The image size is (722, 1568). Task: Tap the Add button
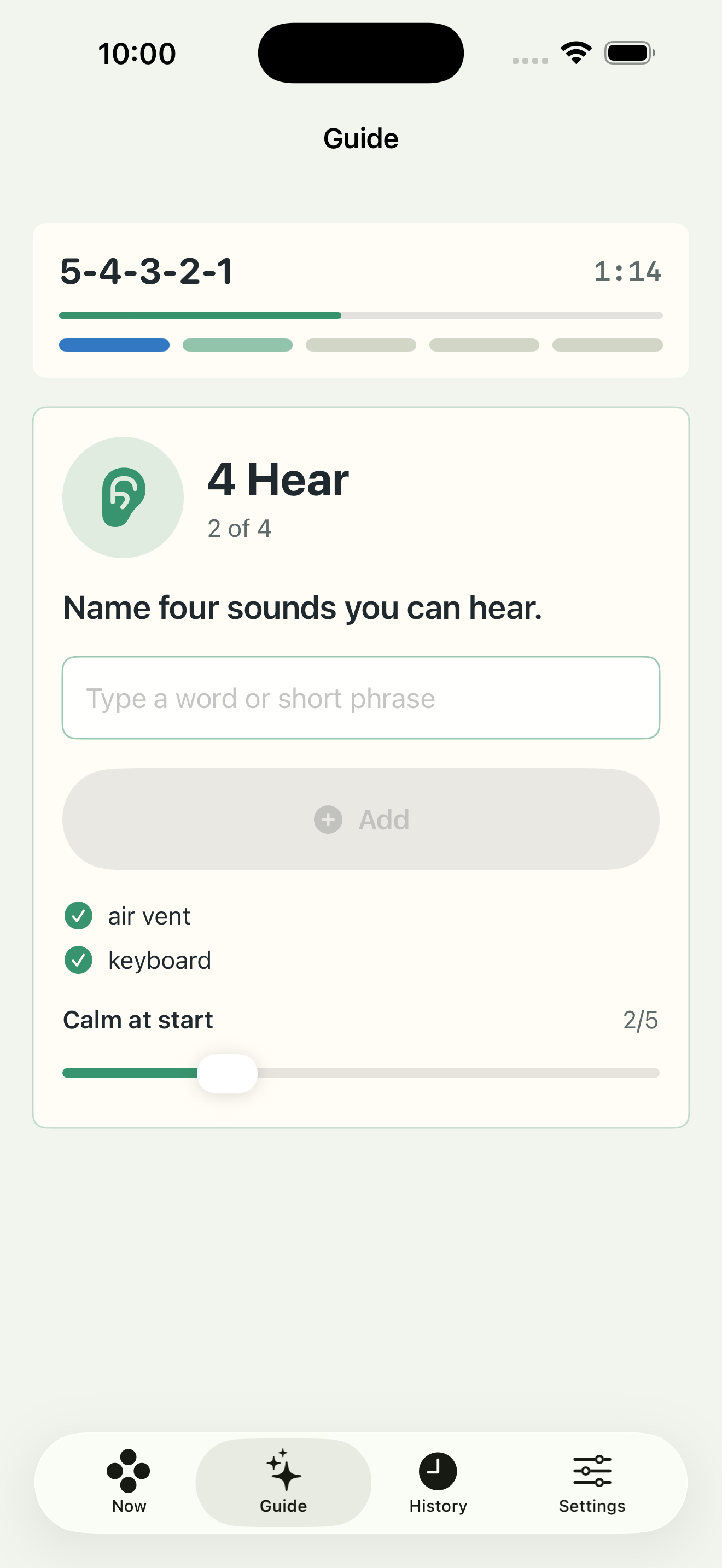click(x=360, y=820)
